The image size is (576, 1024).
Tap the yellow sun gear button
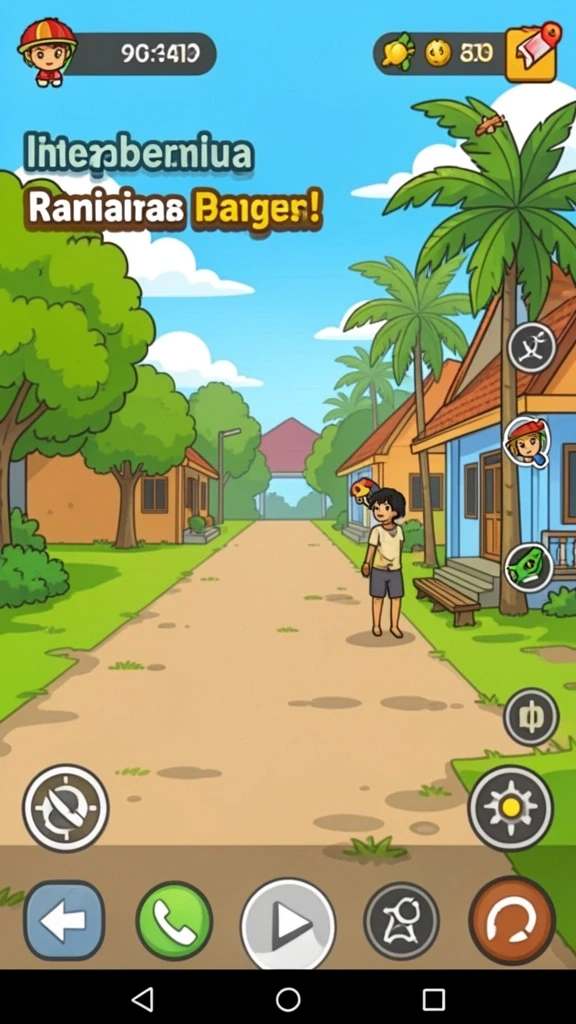pos(511,808)
